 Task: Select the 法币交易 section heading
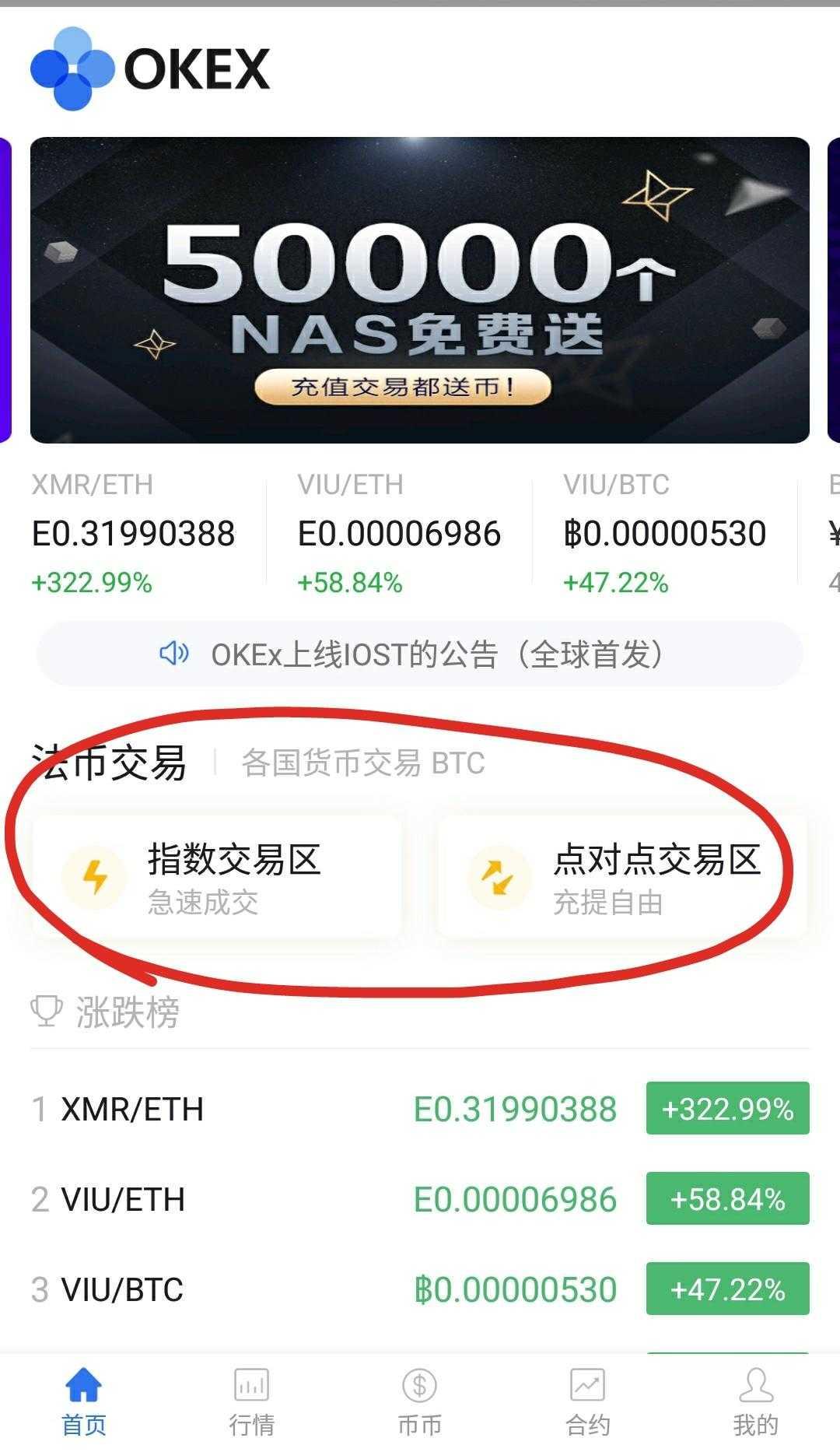click(109, 761)
